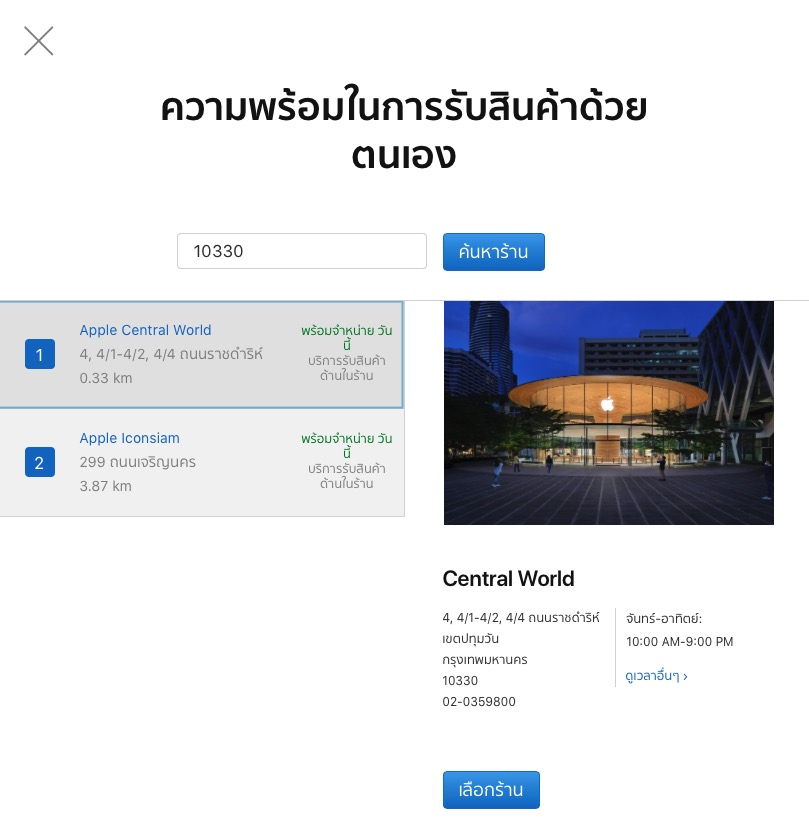
Task: Tap the ค้นหาร้าน search button
Action: click(x=493, y=251)
